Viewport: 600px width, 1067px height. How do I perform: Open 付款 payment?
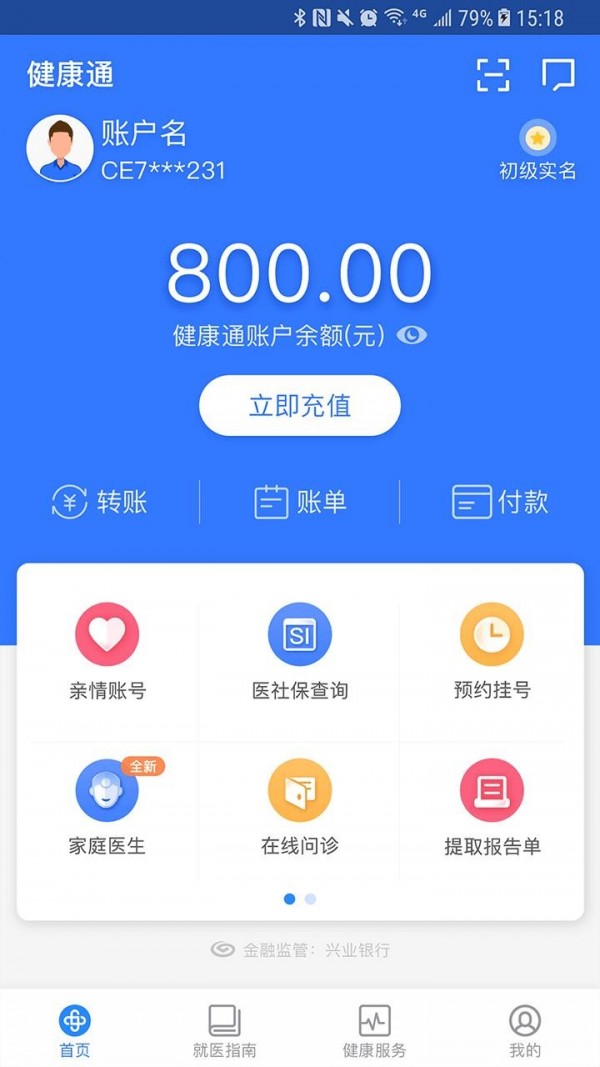(500, 502)
